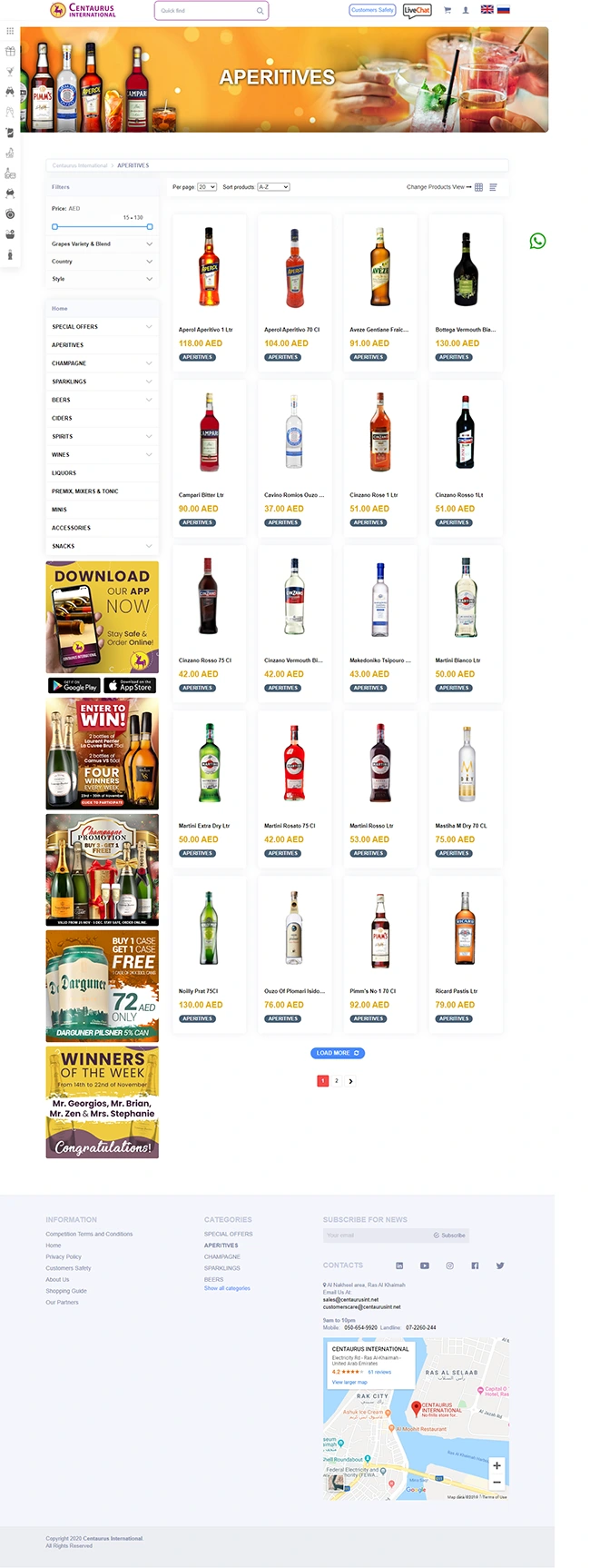Viewport: 590px width, 1568px height.
Task: Open the LiveChat button
Action: [417, 10]
